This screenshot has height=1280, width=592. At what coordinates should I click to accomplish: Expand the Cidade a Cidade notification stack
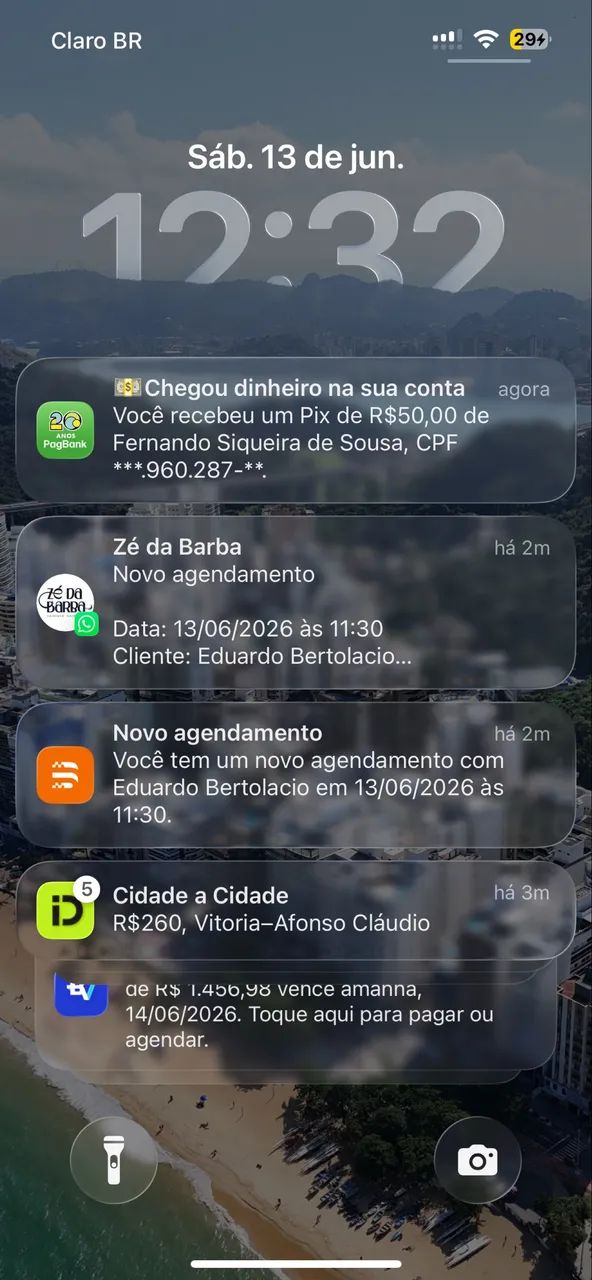pos(296,909)
